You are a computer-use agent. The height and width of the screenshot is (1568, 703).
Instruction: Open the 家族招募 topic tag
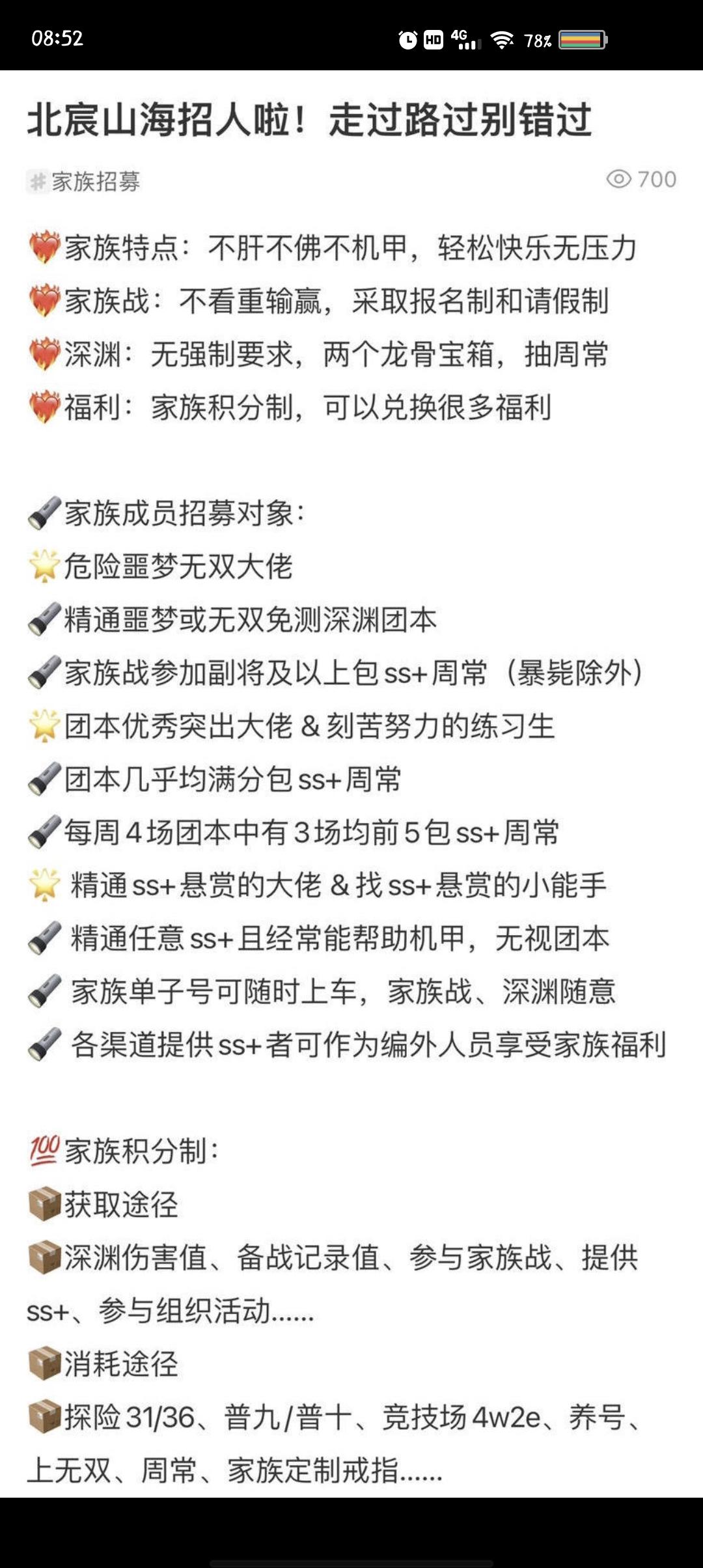(x=85, y=181)
